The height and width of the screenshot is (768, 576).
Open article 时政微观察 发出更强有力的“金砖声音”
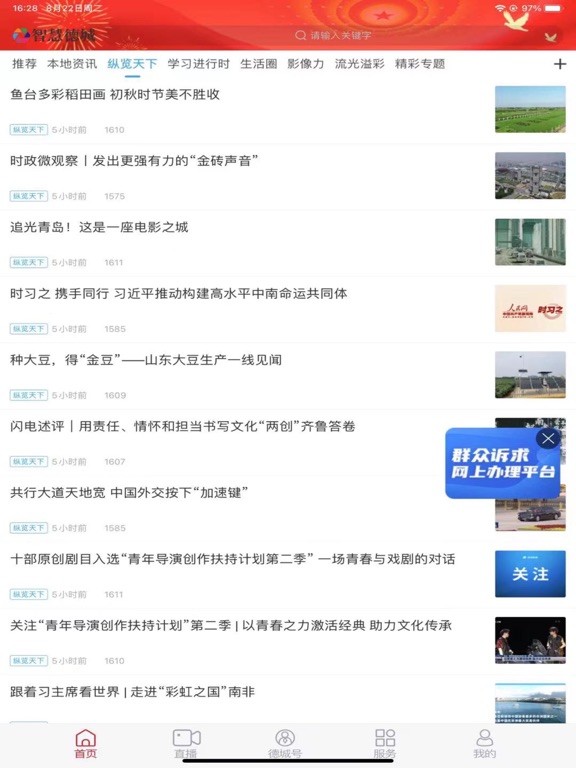(288, 177)
